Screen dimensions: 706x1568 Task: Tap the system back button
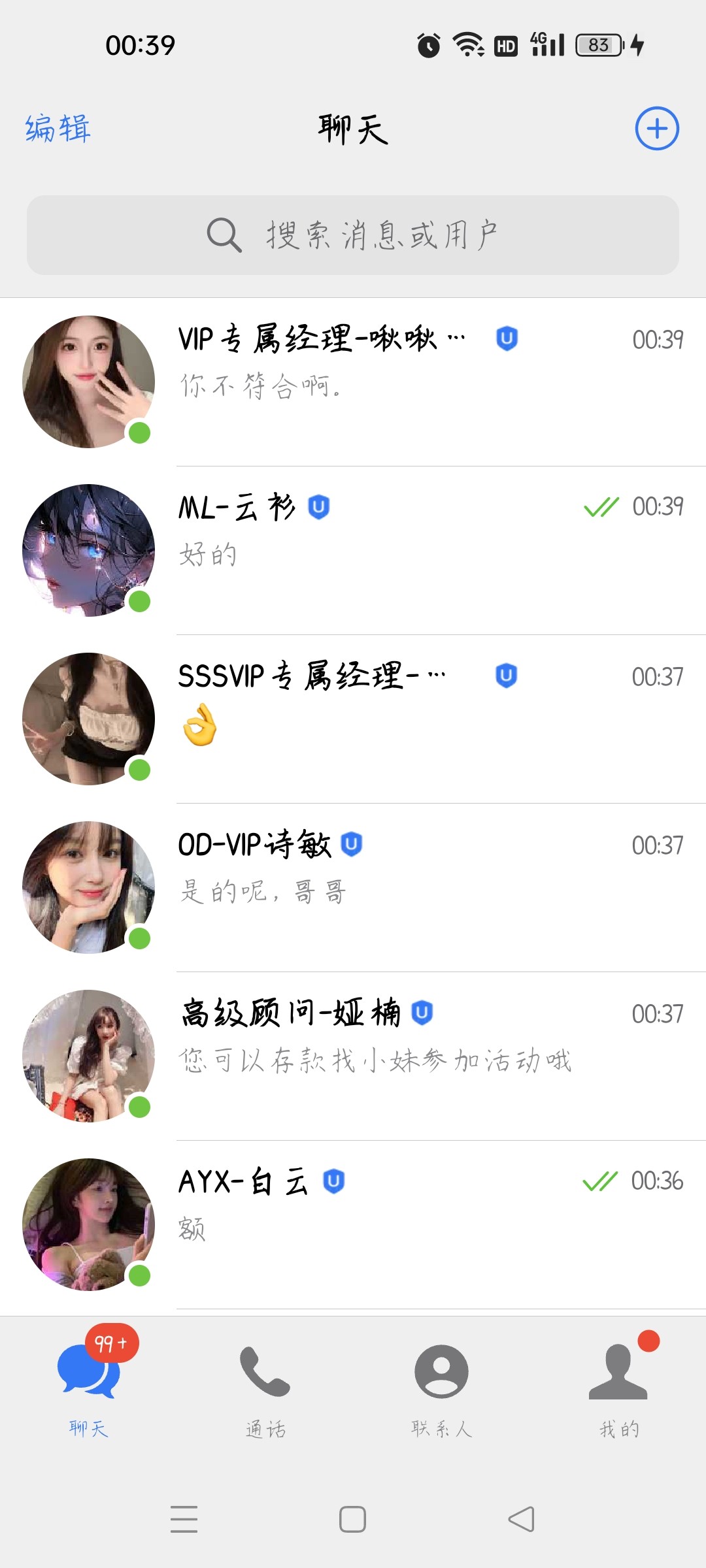tap(522, 1519)
